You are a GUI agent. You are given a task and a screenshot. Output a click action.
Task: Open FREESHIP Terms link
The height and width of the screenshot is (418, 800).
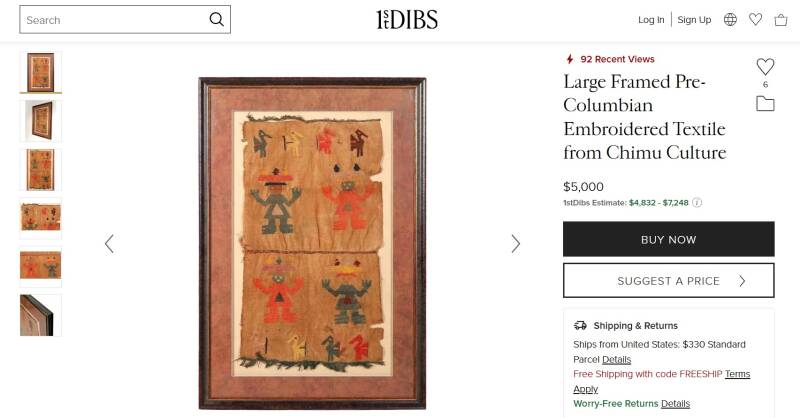(x=737, y=374)
